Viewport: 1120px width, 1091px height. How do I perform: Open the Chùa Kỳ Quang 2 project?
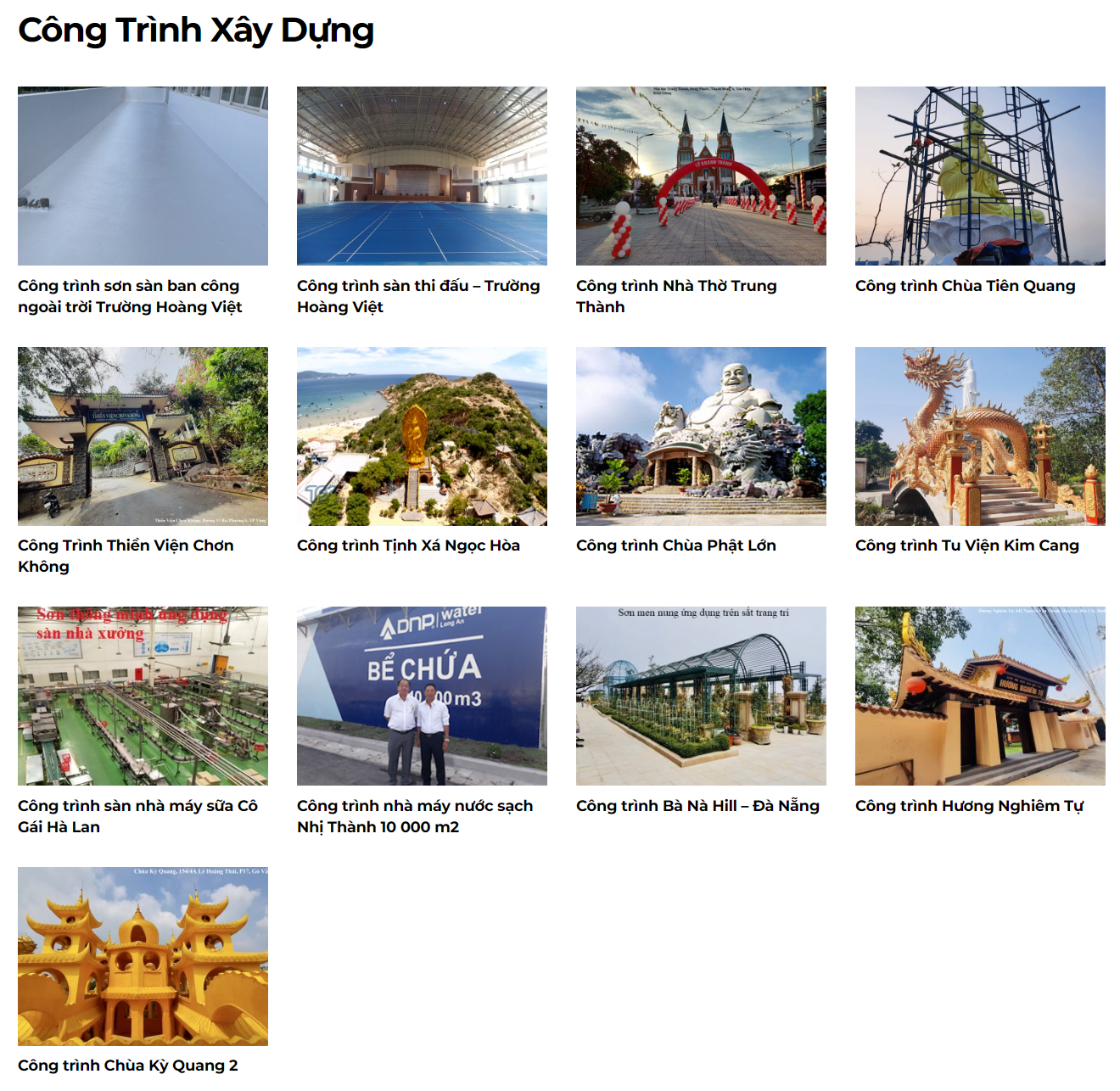point(143,956)
